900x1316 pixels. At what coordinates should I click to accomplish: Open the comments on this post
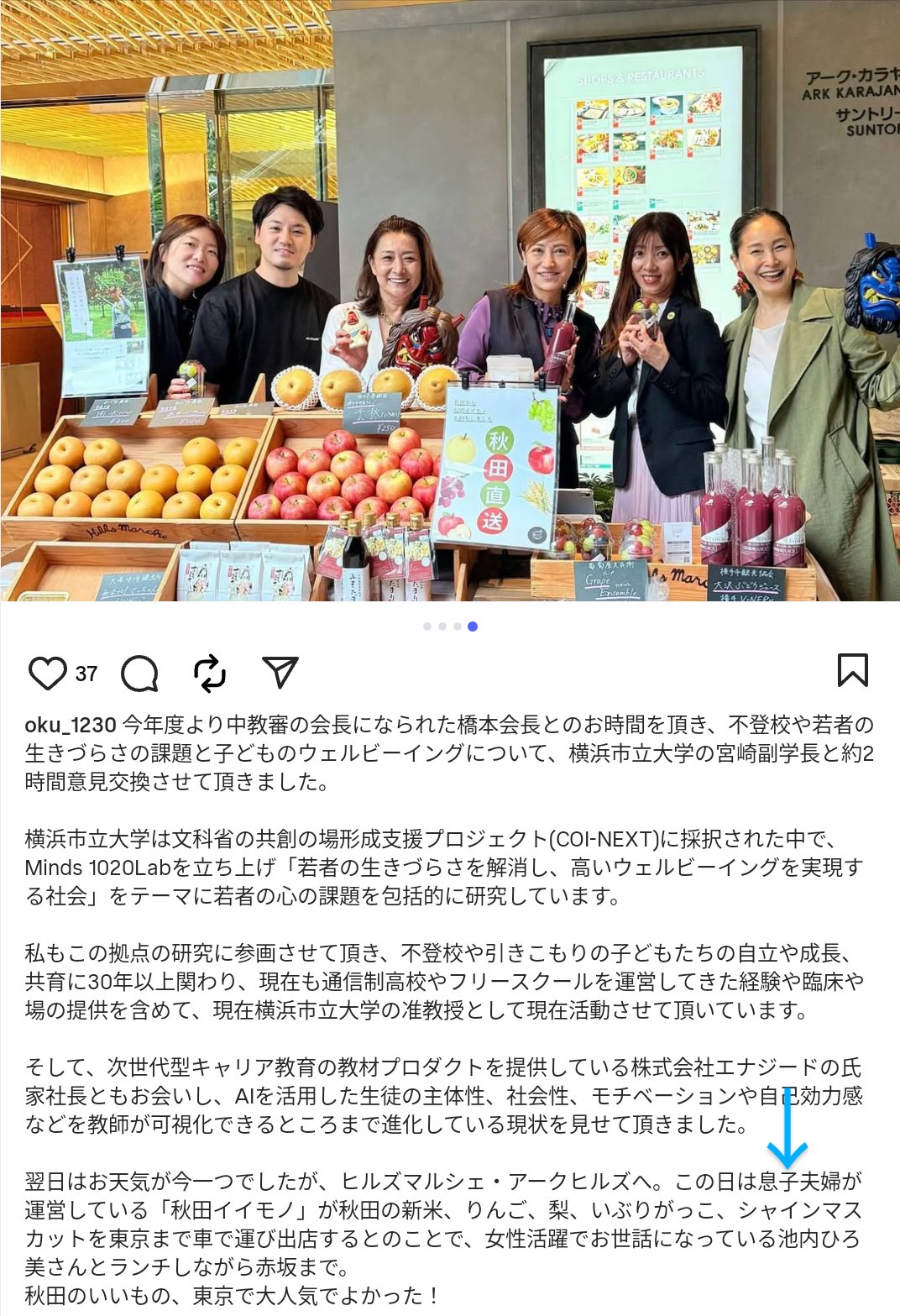[x=139, y=673]
